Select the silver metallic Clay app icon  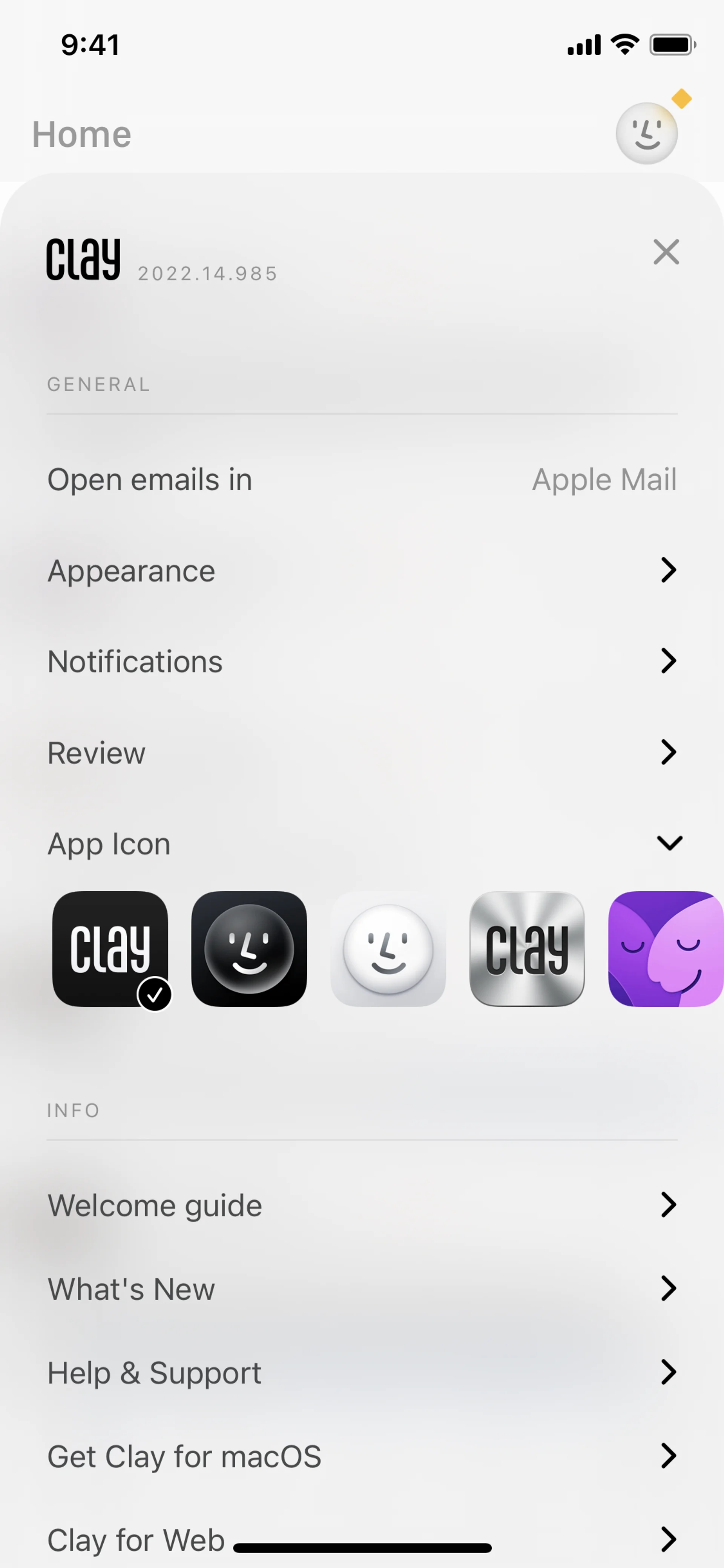(x=527, y=948)
